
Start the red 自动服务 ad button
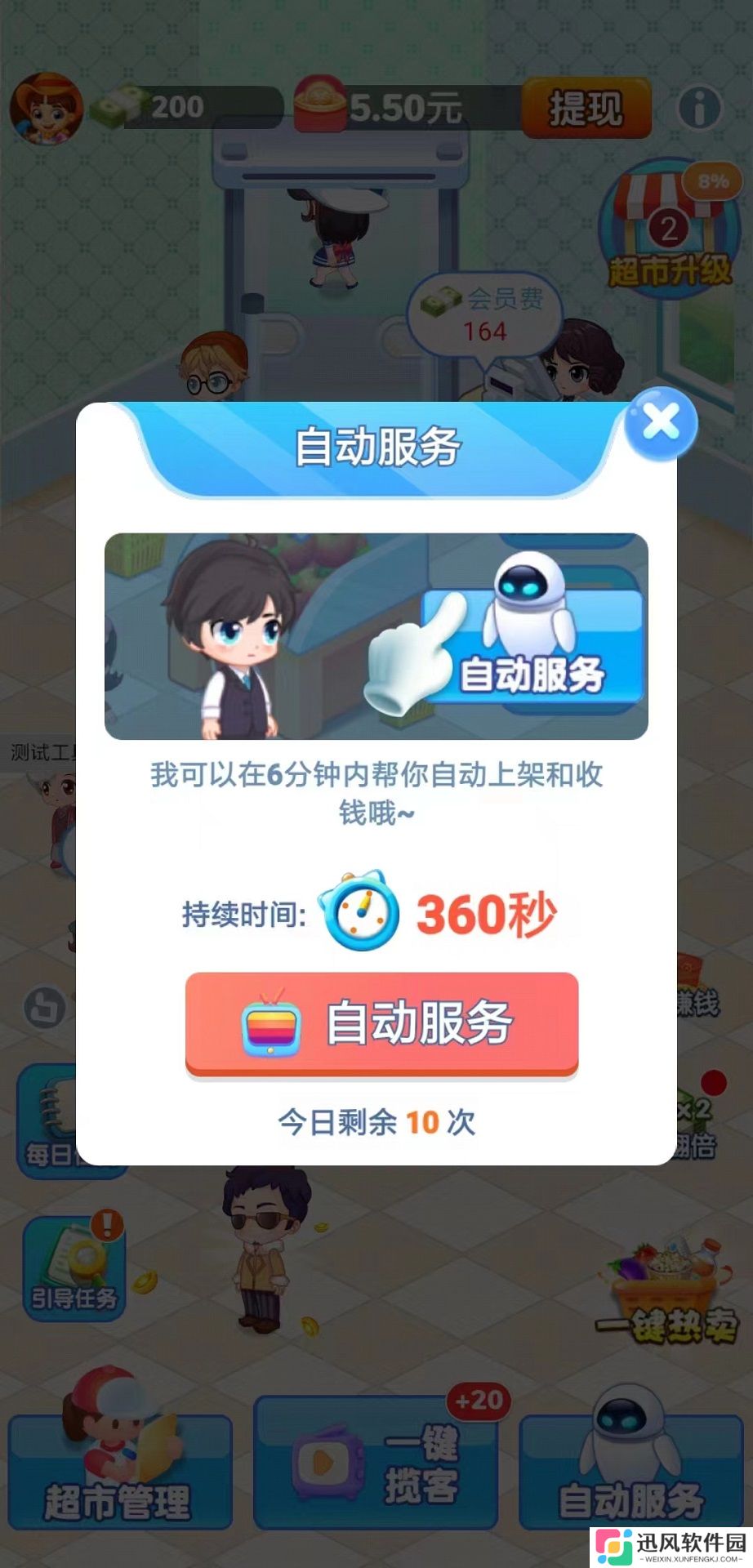click(x=381, y=1024)
